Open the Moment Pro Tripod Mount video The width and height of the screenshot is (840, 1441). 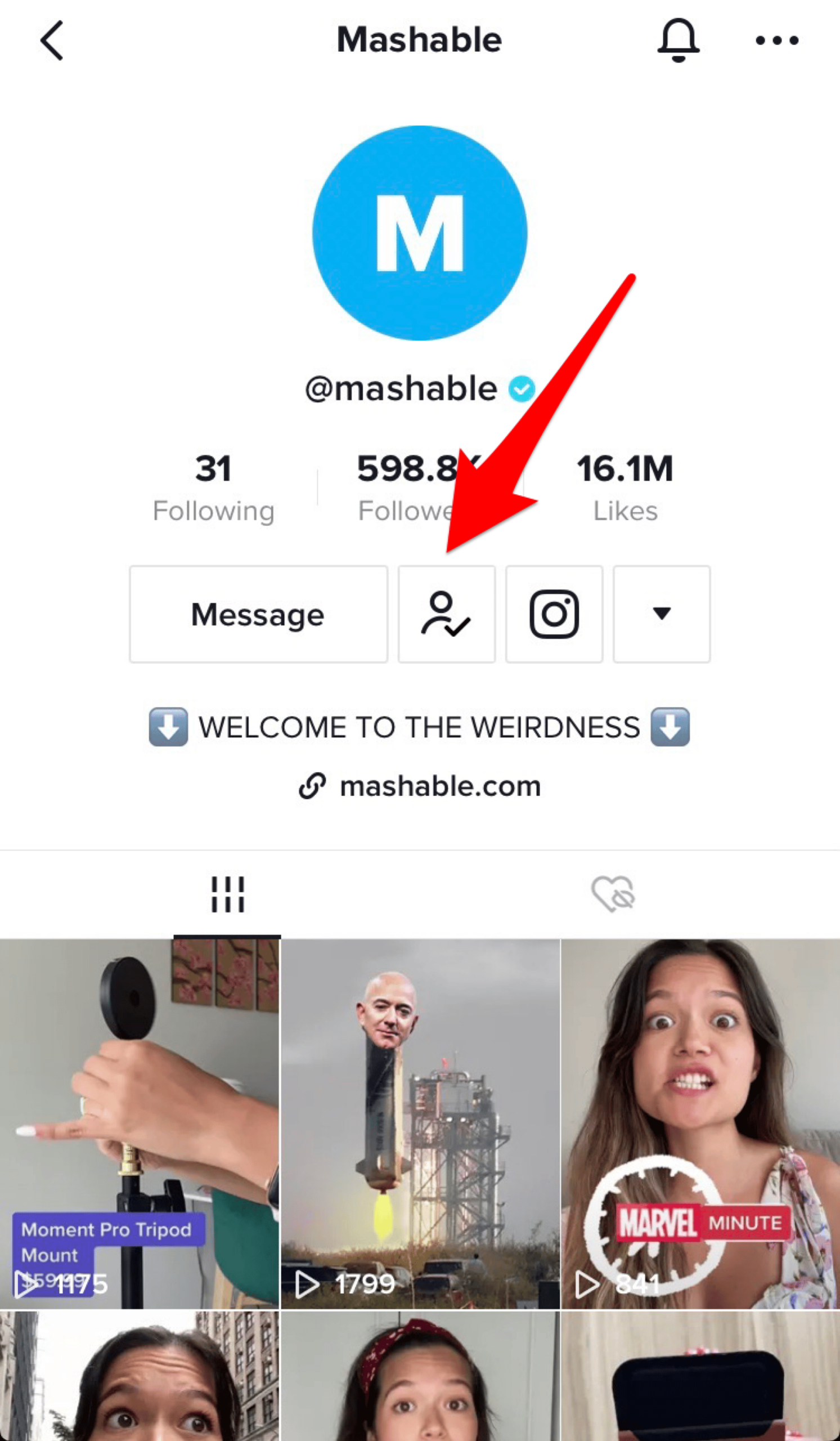pyautogui.click(x=140, y=1124)
